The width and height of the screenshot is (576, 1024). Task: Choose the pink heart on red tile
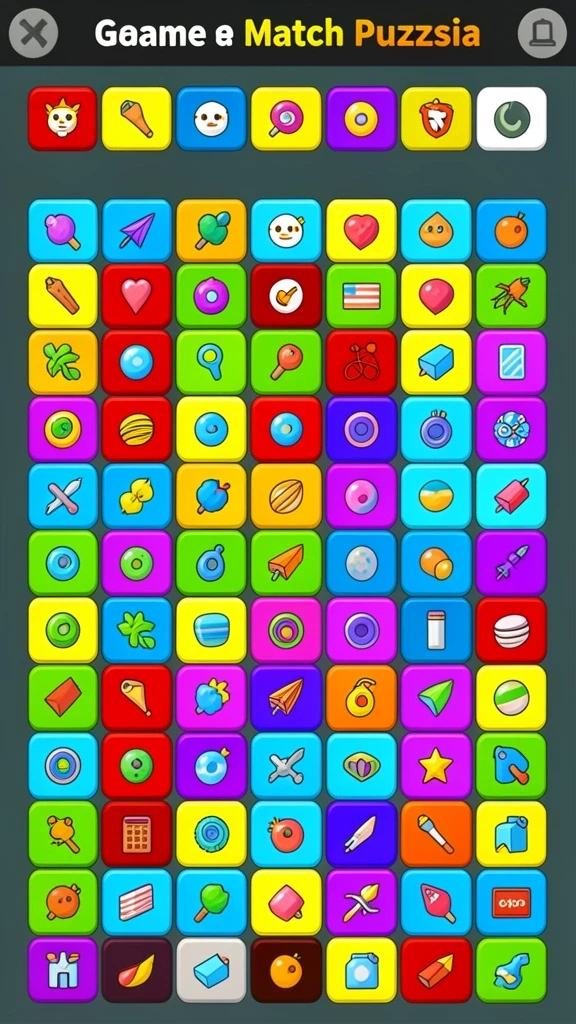coord(137,296)
